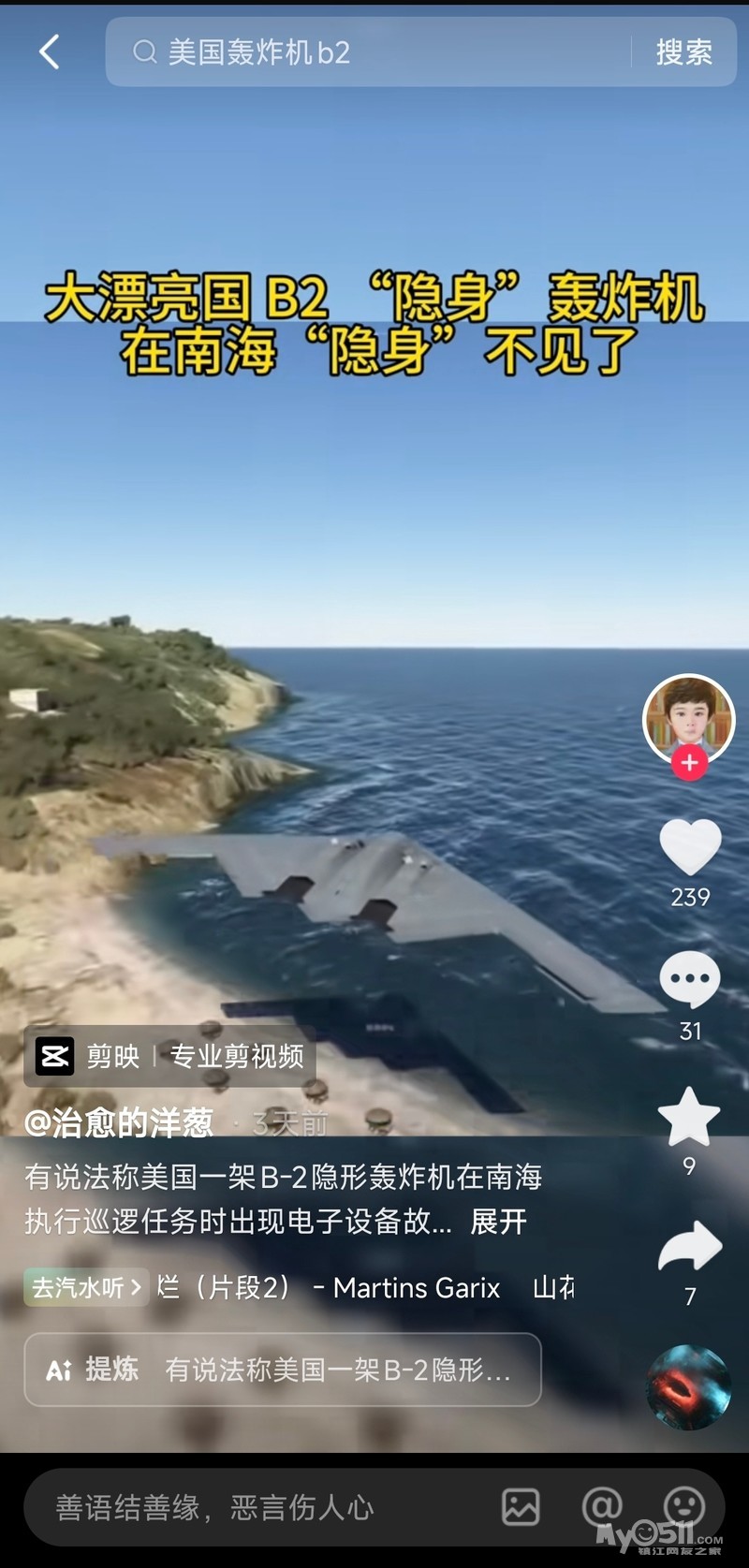Viewport: 749px width, 1568px height.
Task: Open the emoji picker icon
Action: click(x=683, y=1507)
